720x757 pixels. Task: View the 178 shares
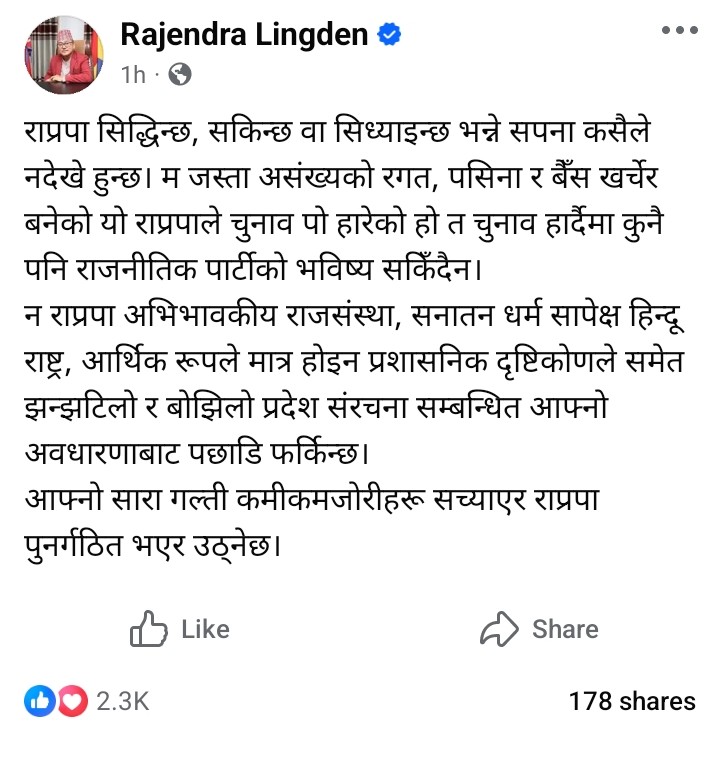coord(631,702)
